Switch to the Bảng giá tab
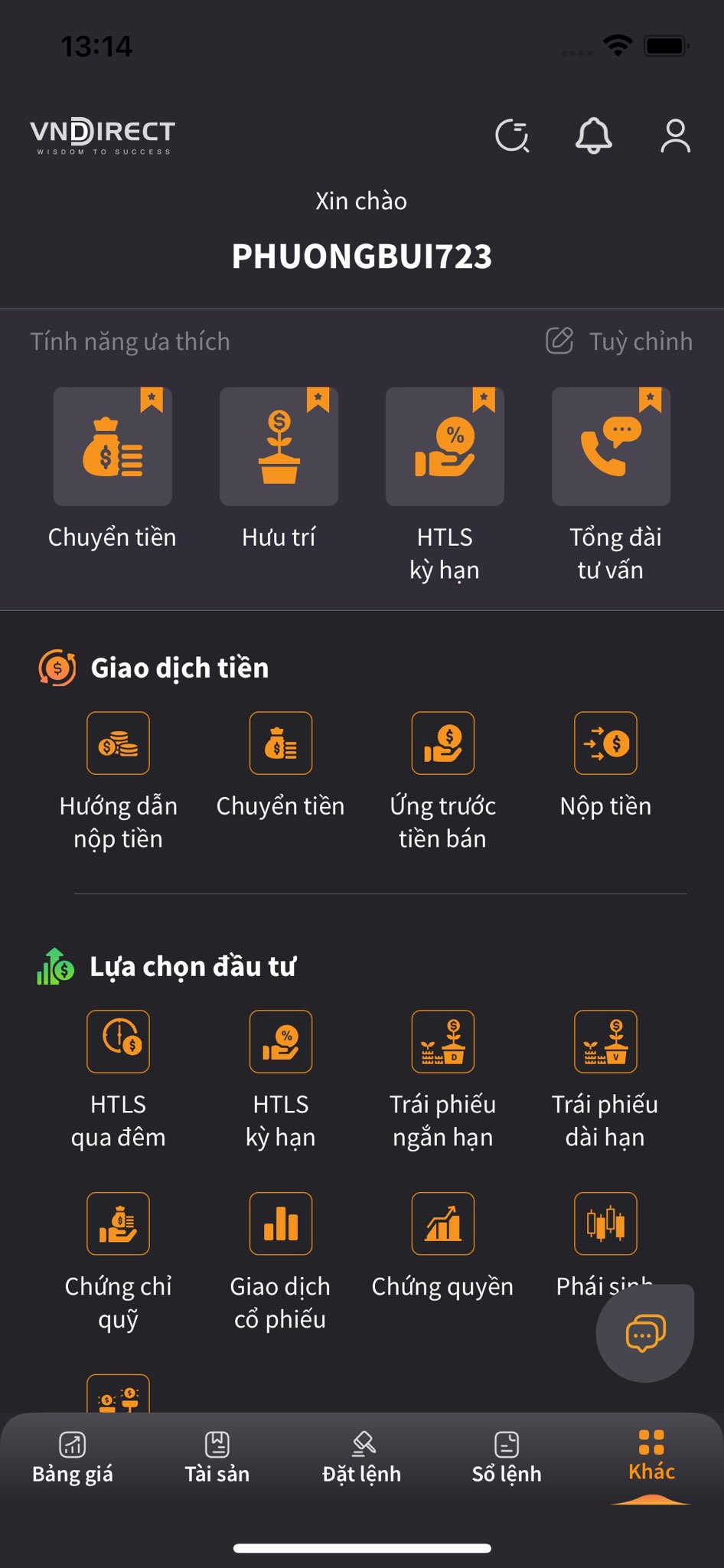Viewport: 724px width, 1568px height. pos(73,1458)
